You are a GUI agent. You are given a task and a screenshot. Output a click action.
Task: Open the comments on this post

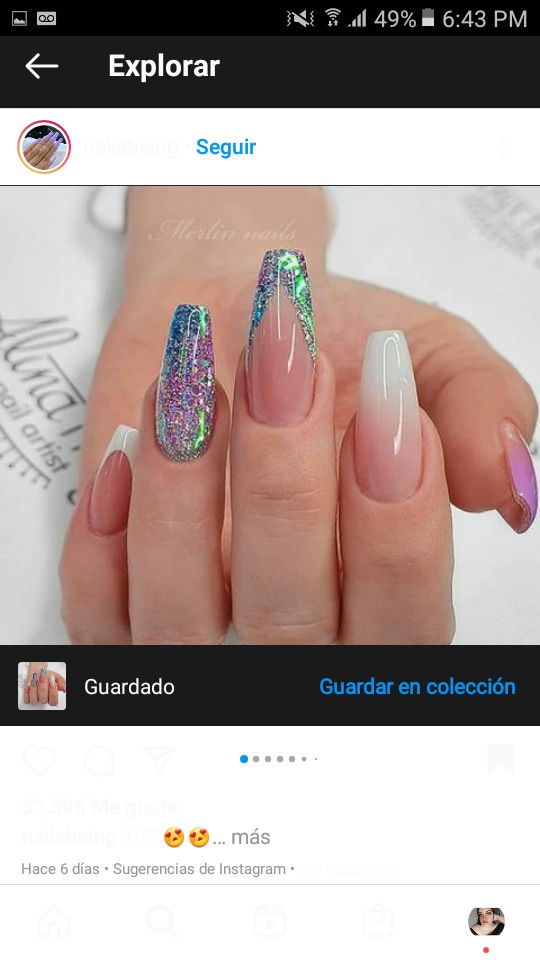click(x=99, y=760)
